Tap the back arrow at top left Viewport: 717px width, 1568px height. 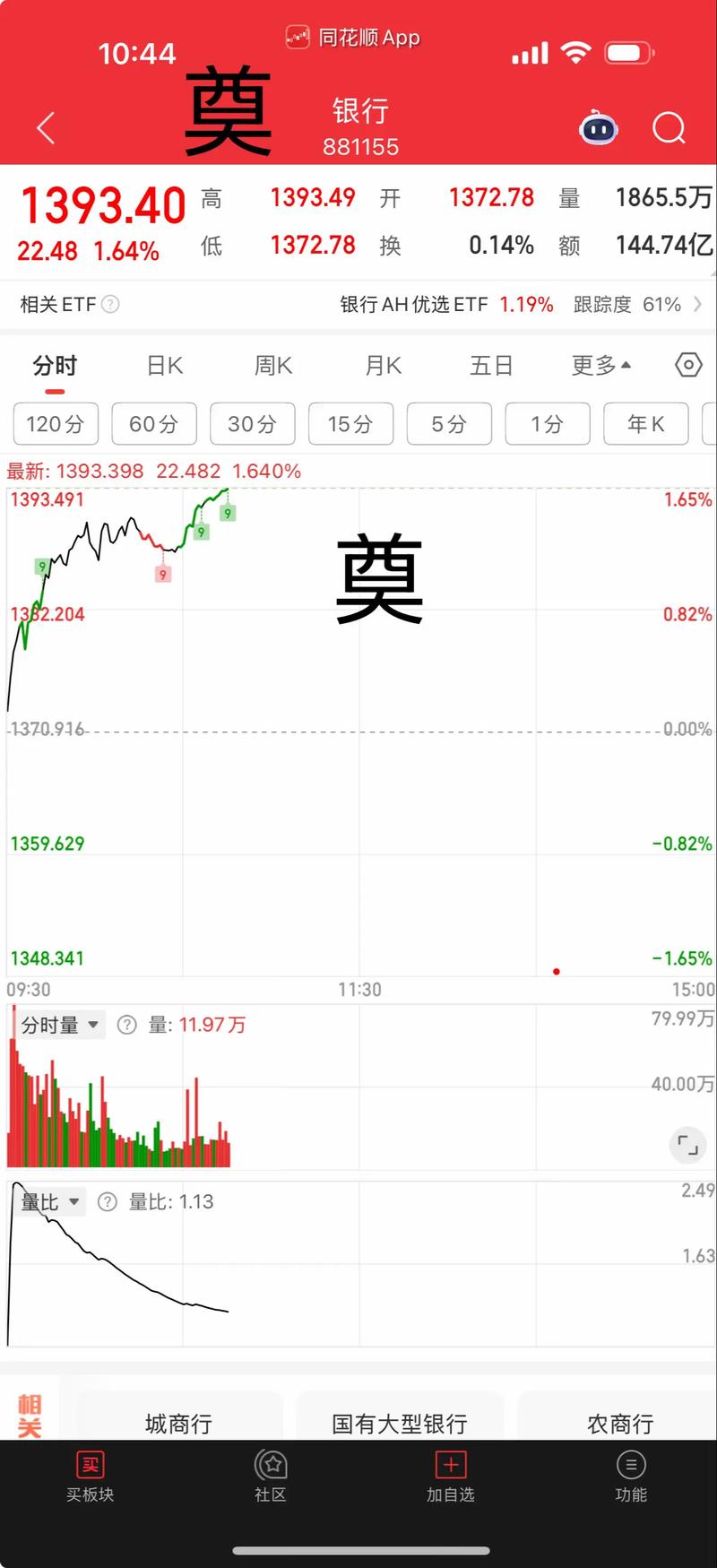coord(45,128)
